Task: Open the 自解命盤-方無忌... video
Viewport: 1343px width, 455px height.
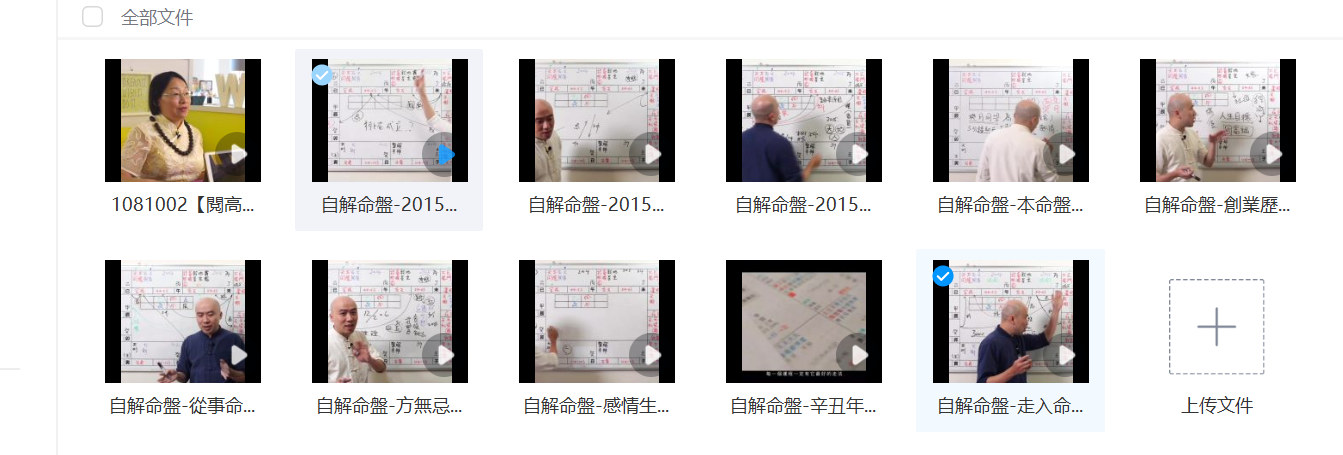Action: 389,321
